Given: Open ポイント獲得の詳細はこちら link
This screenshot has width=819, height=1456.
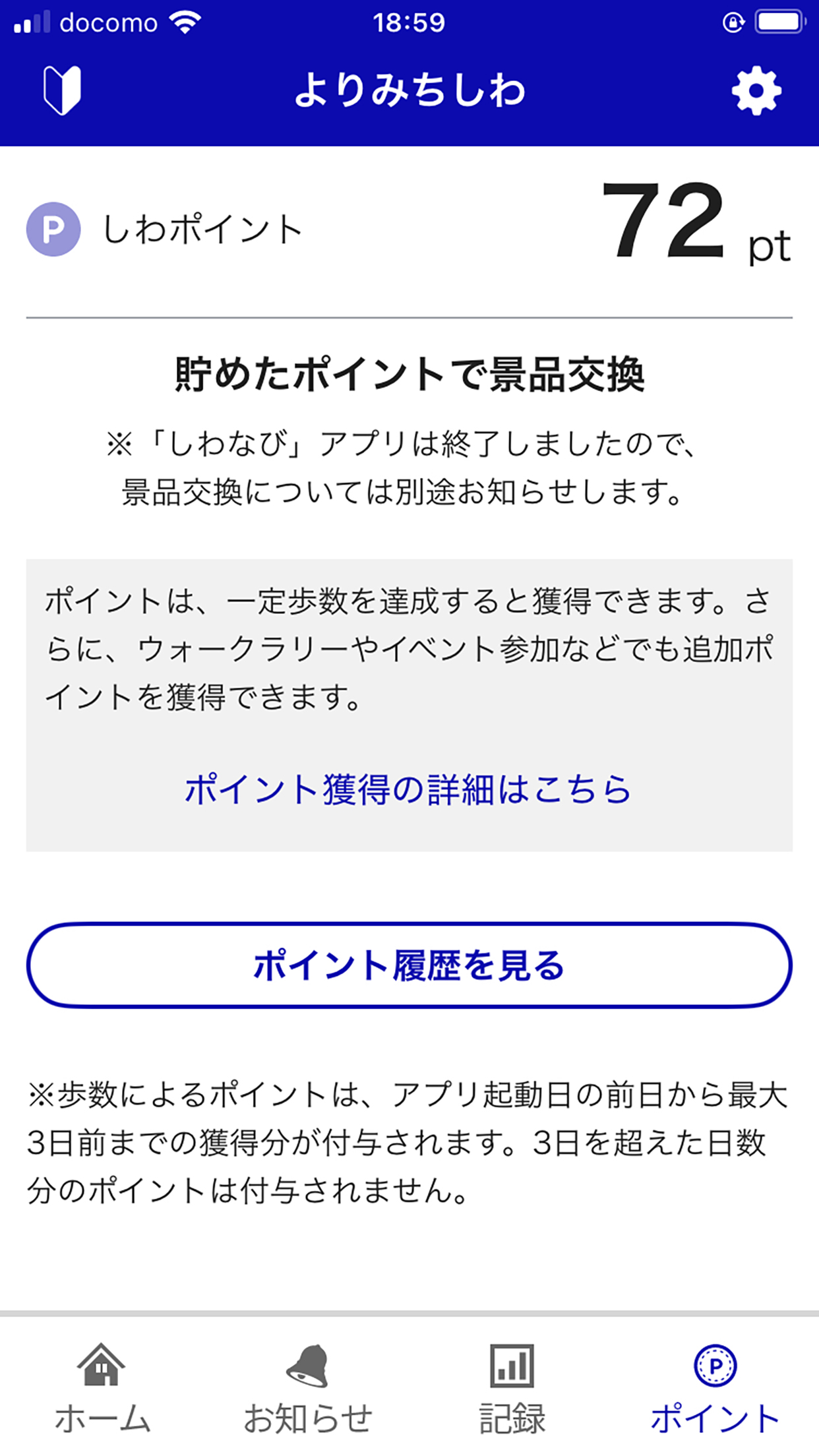Looking at the screenshot, I should 409,789.
